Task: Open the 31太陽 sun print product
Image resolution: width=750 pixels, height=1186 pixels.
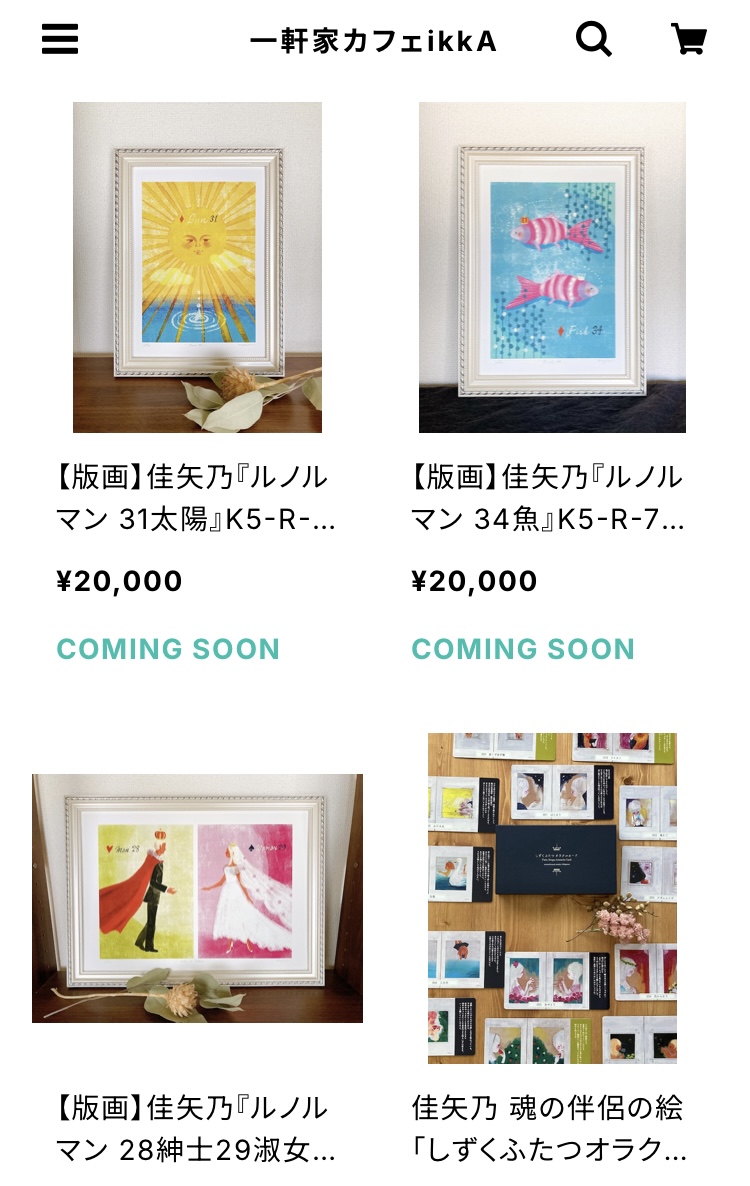Action: (x=197, y=267)
